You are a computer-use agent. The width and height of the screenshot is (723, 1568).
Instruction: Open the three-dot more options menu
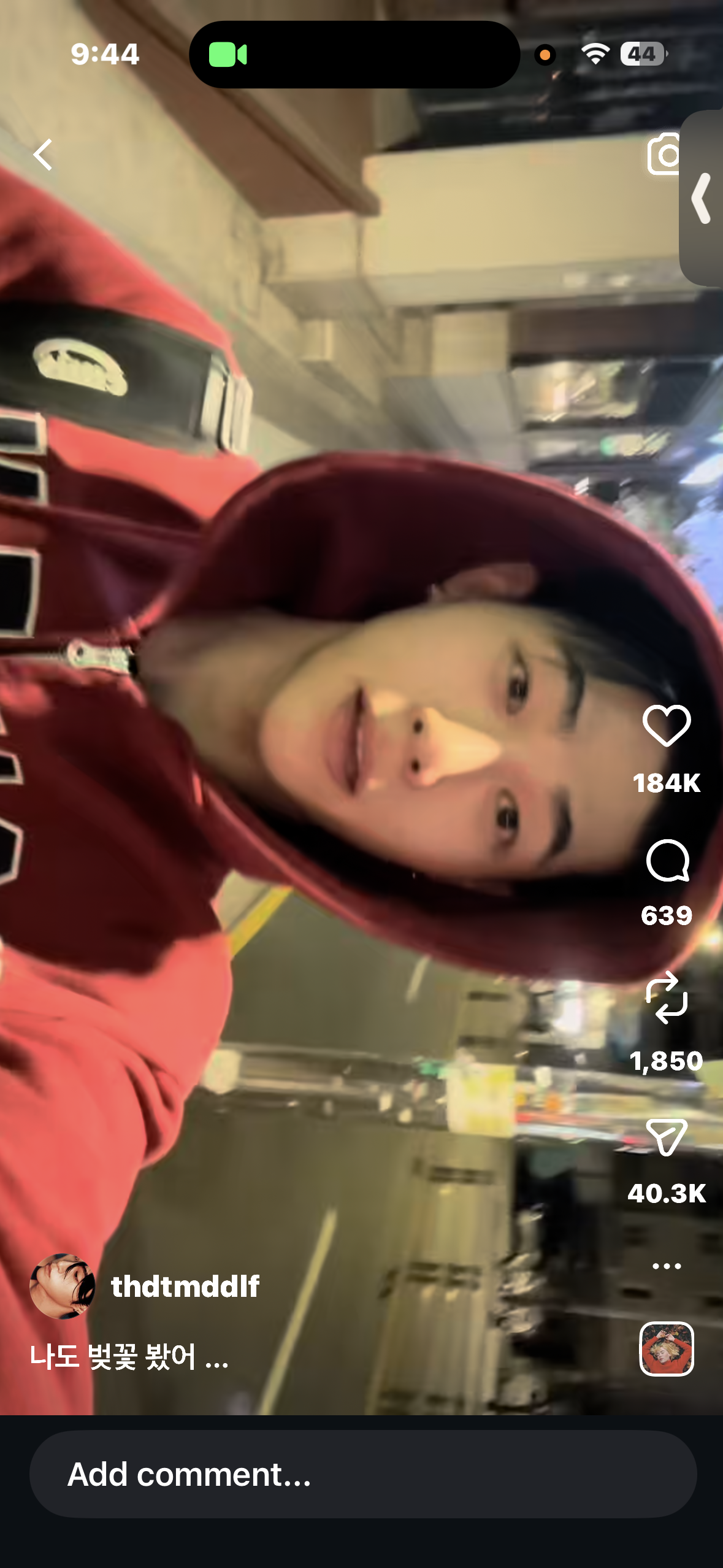[667, 1266]
